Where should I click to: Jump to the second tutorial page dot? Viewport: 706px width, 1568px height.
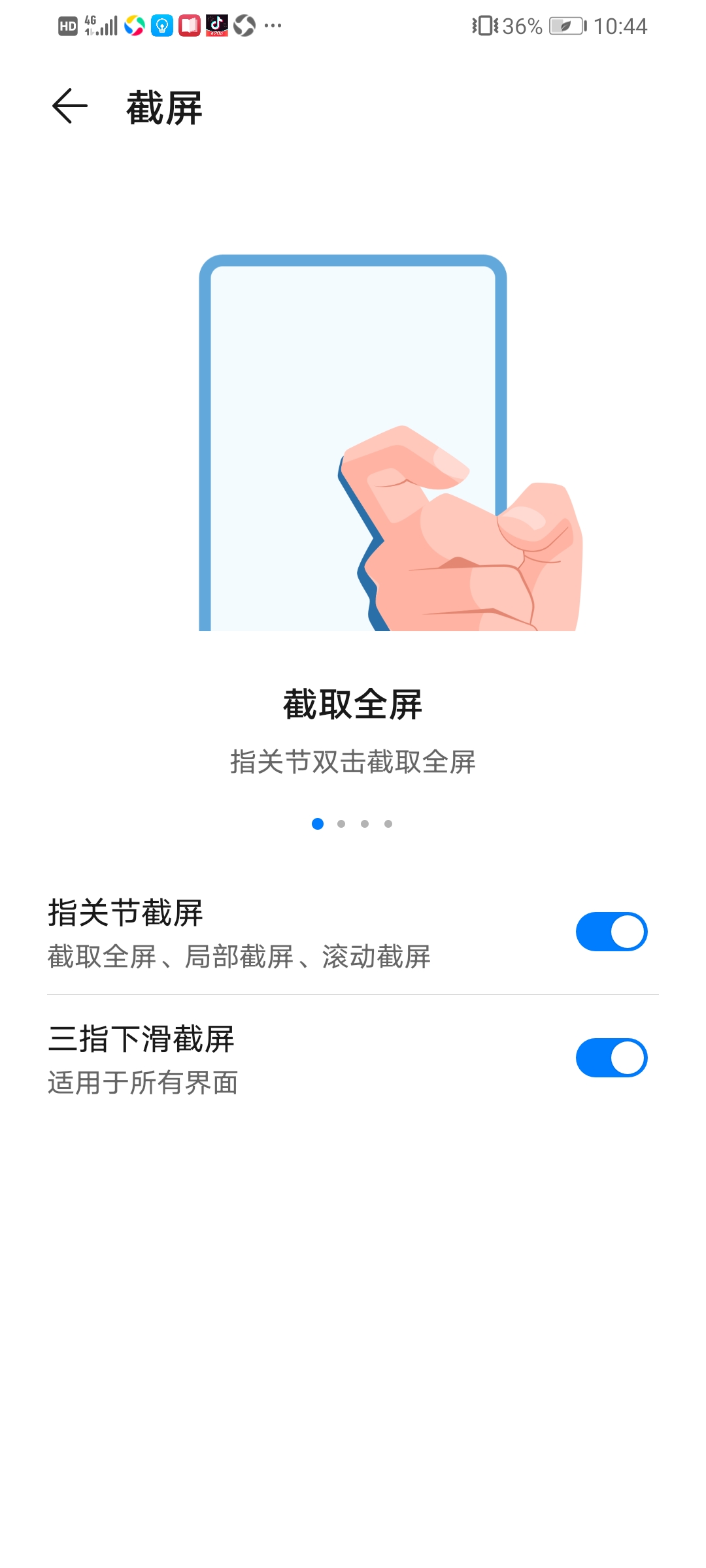[341, 824]
